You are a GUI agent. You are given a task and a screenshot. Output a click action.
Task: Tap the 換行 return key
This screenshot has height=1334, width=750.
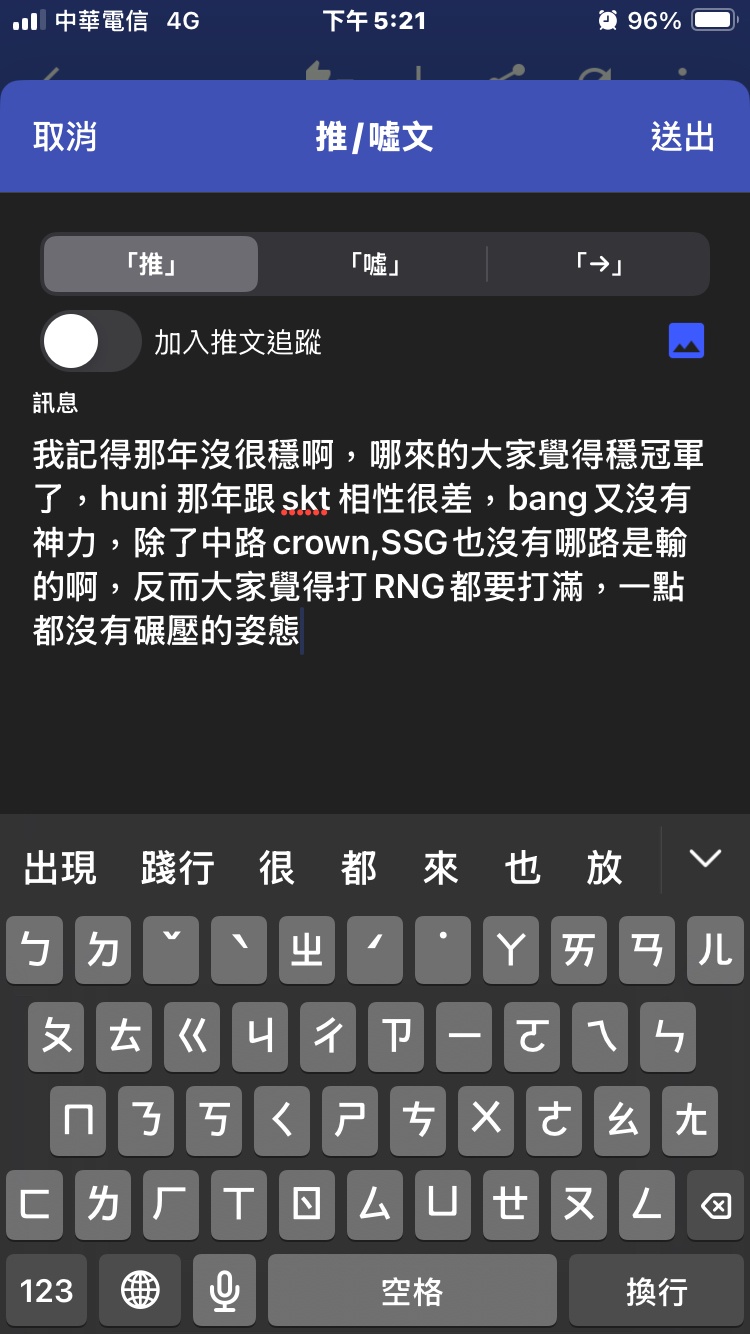pos(656,1291)
